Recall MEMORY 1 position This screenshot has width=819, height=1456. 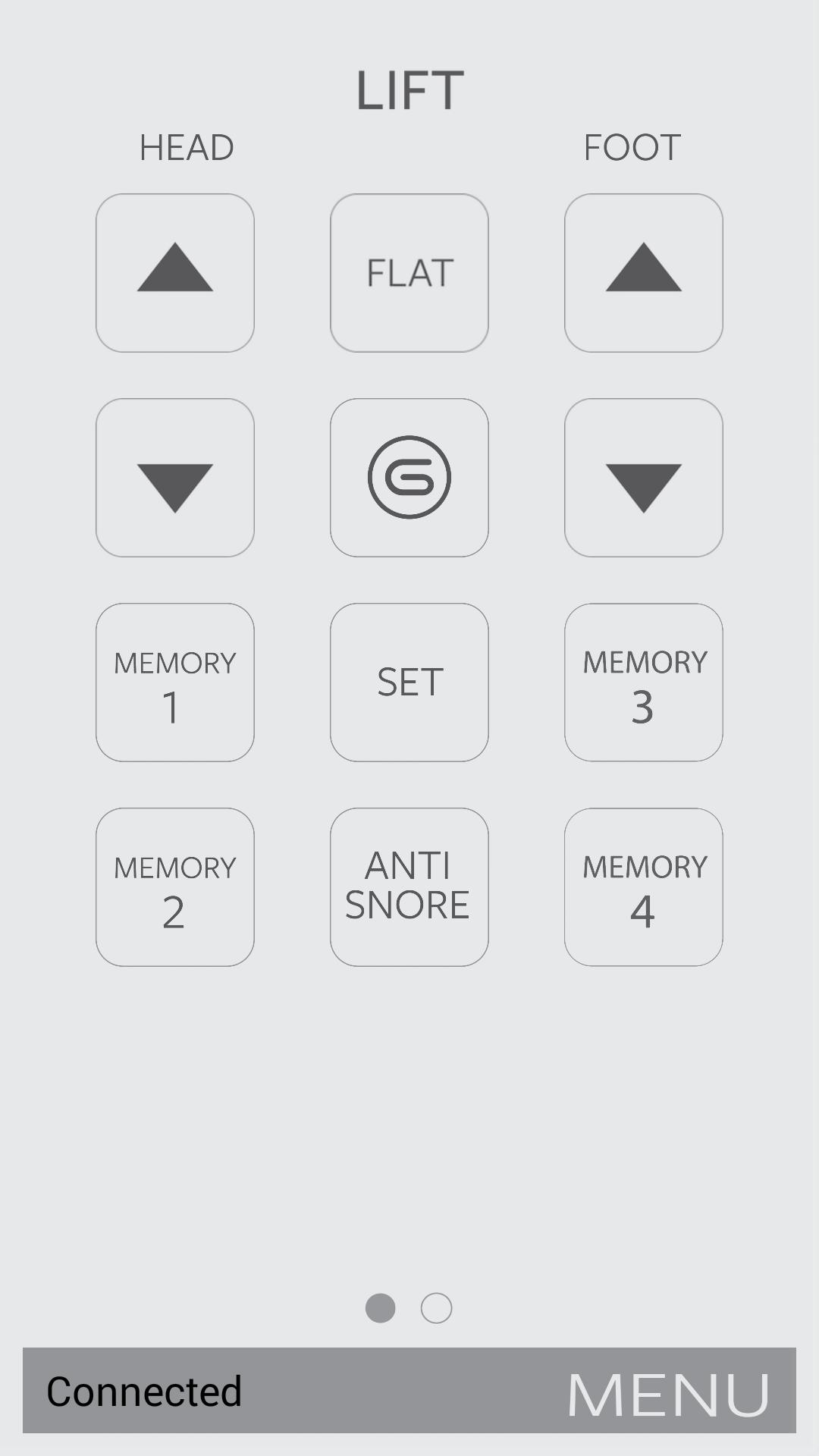click(x=174, y=681)
